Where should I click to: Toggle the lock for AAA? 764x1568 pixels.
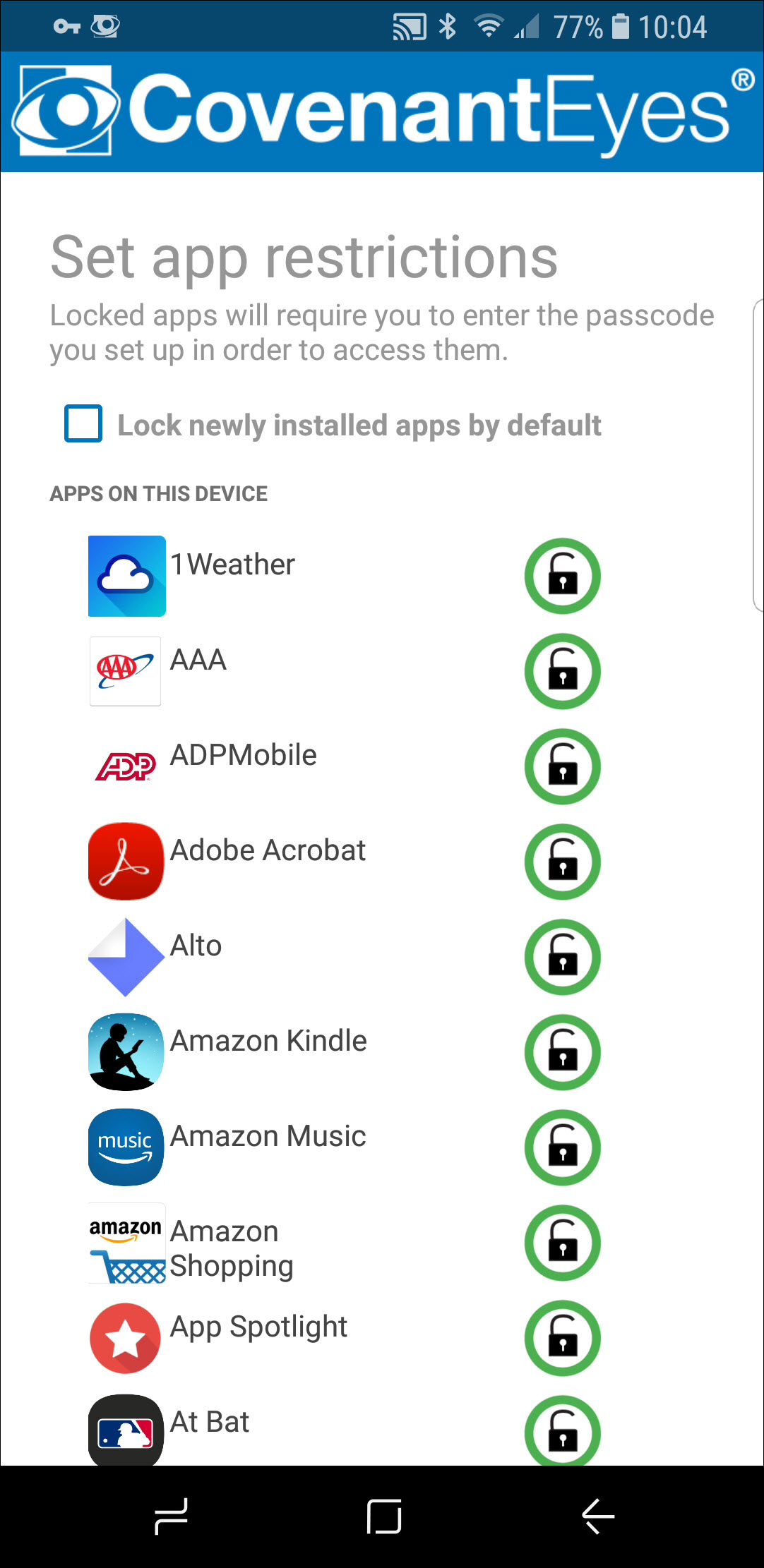[x=563, y=671]
